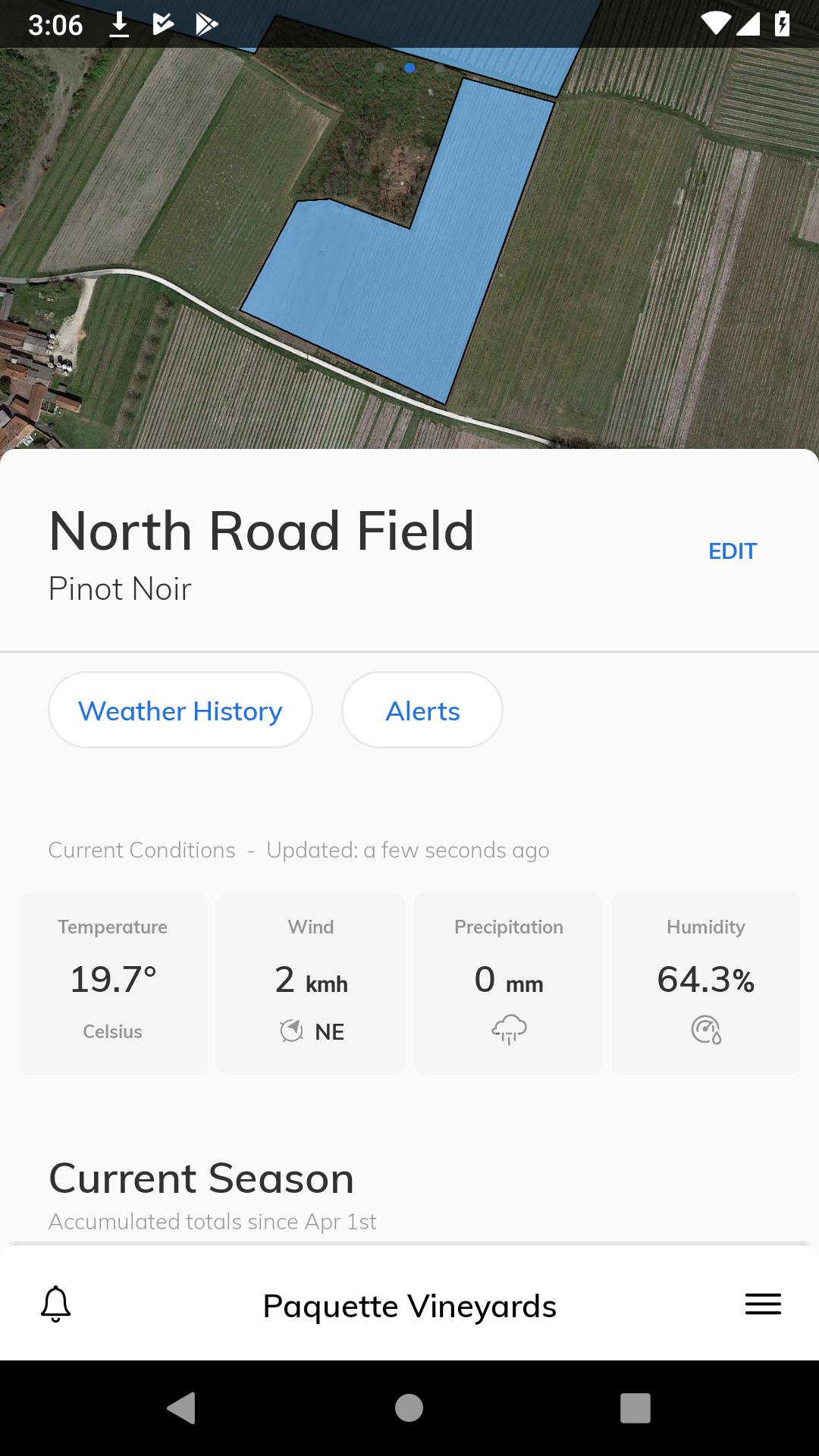
Task: Tap EDIT for North Road Field
Action: 732,551
